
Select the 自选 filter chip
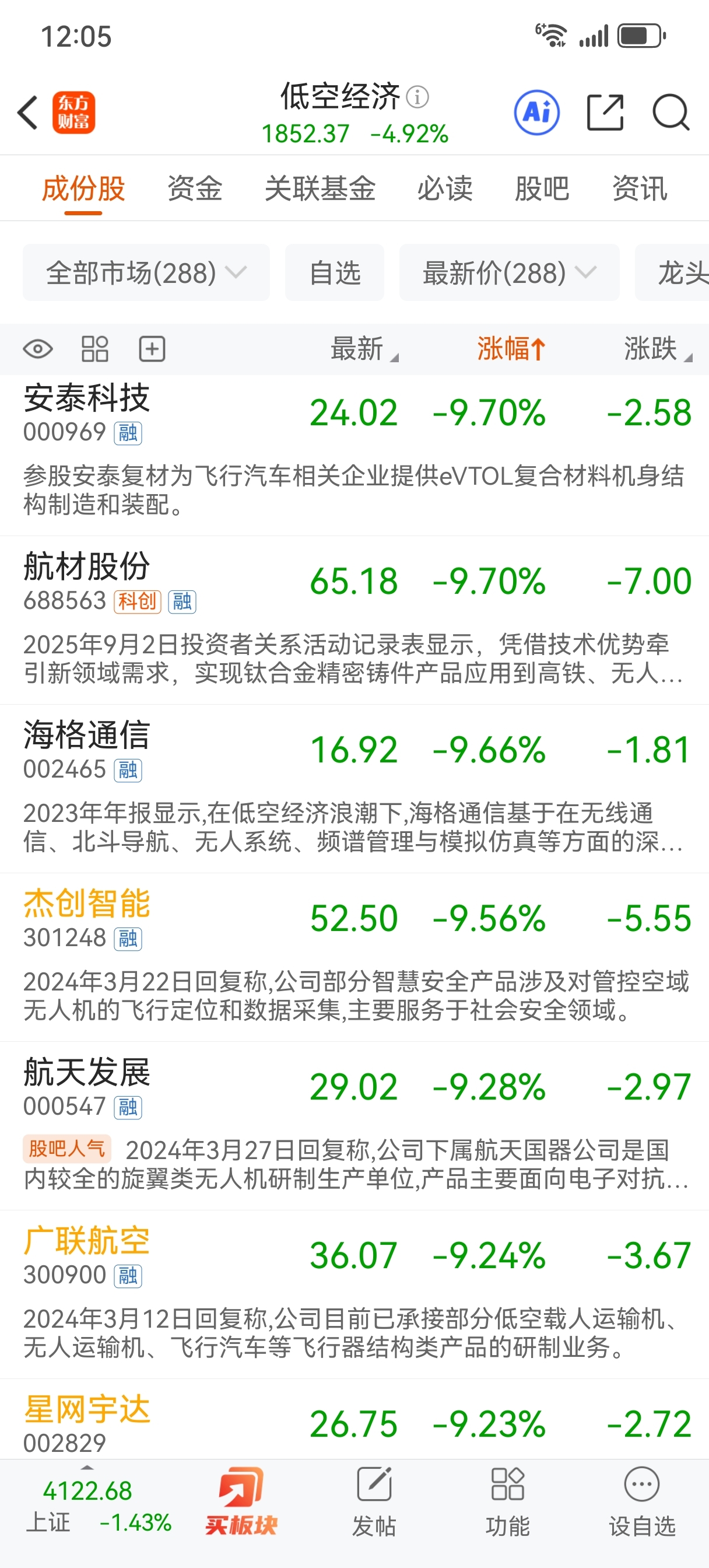point(335,272)
